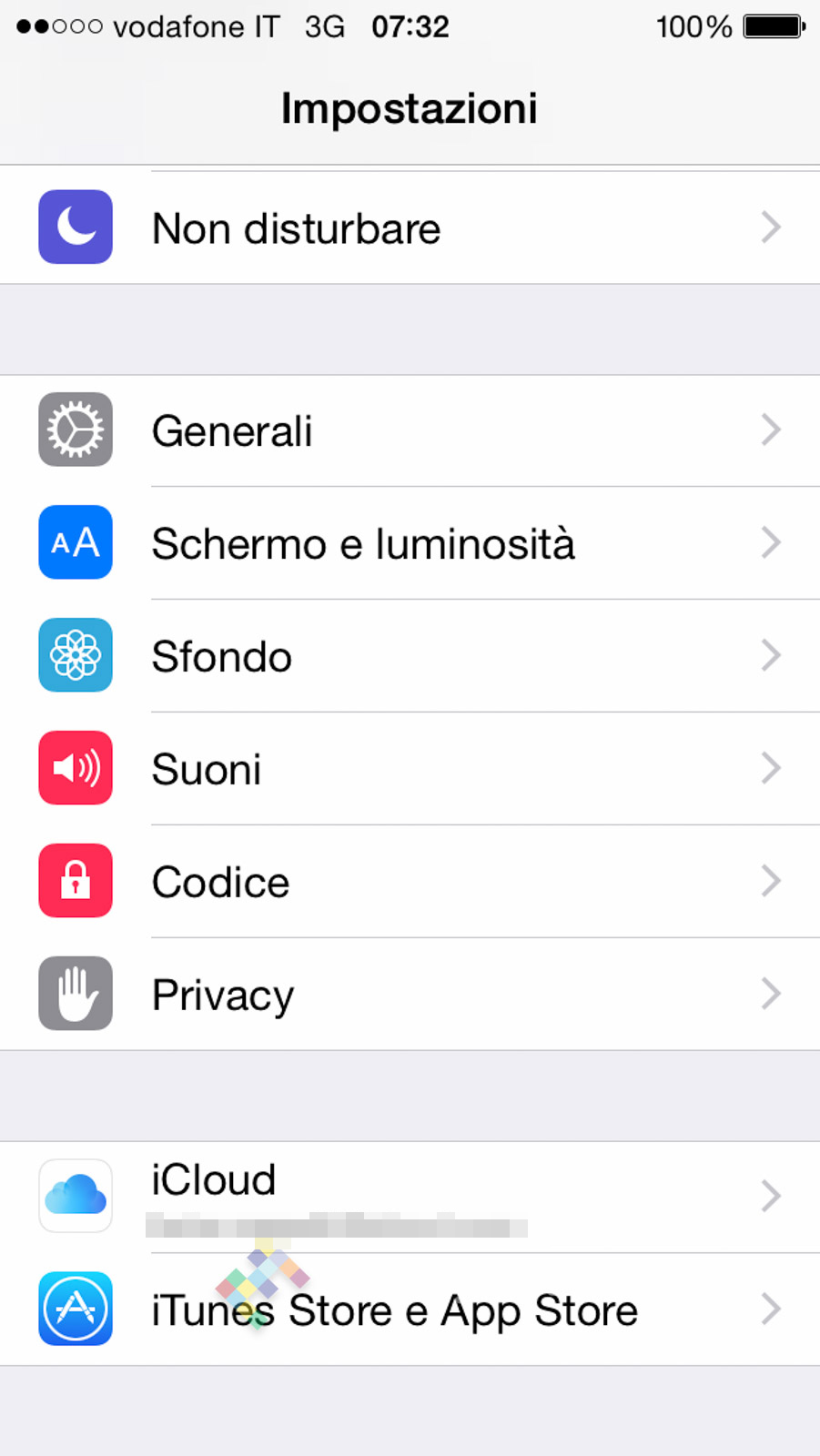
Task: Open iCloud account settings
Action: point(410,1197)
